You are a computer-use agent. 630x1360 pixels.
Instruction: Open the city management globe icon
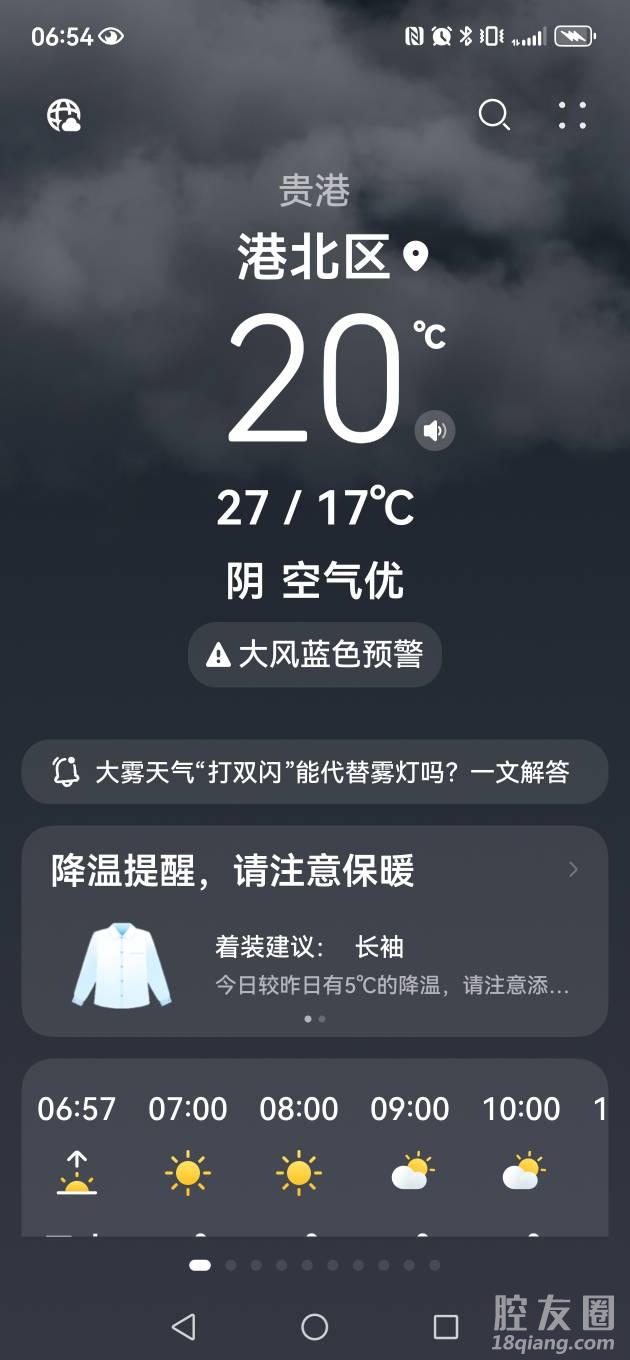[64, 116]
